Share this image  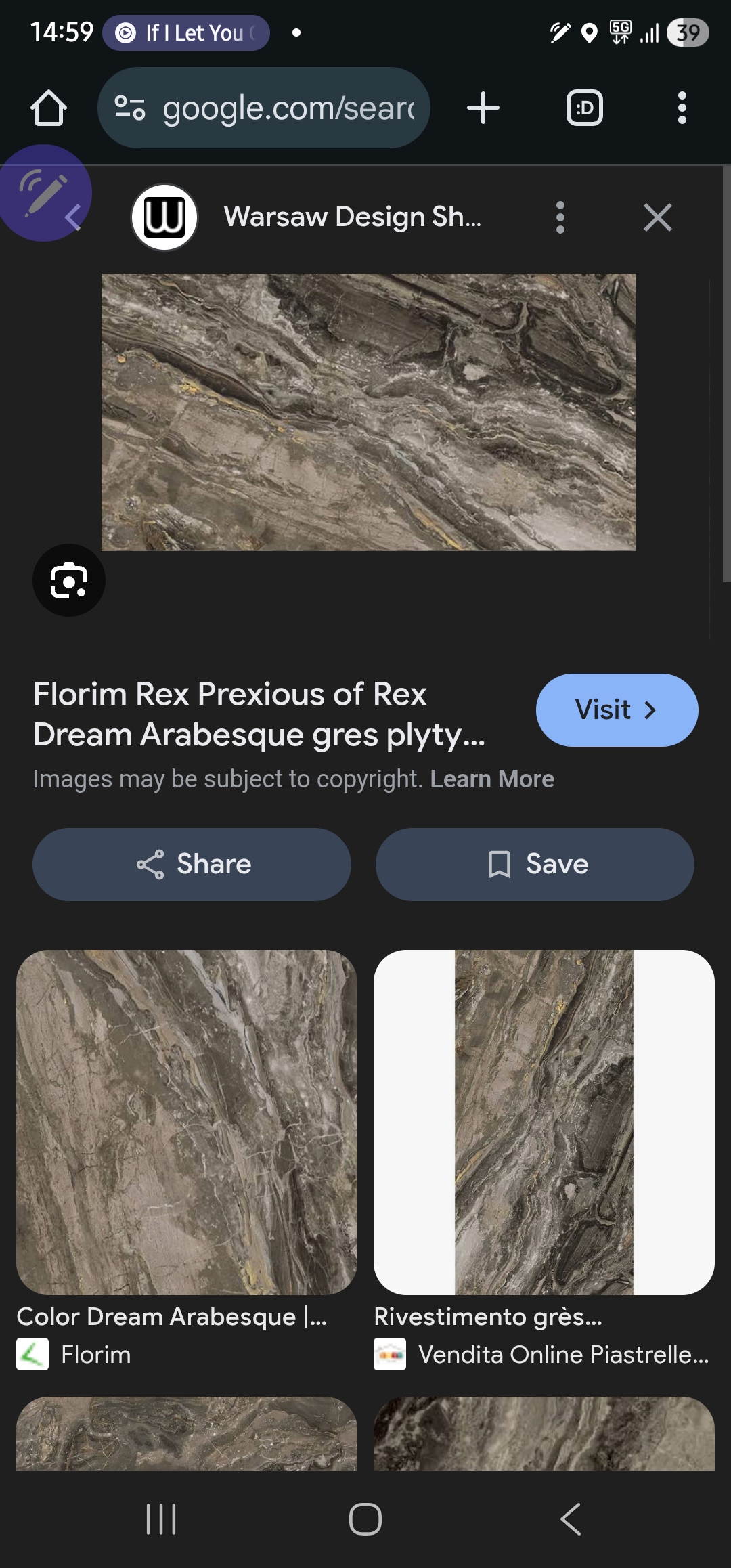coord(192,865)
